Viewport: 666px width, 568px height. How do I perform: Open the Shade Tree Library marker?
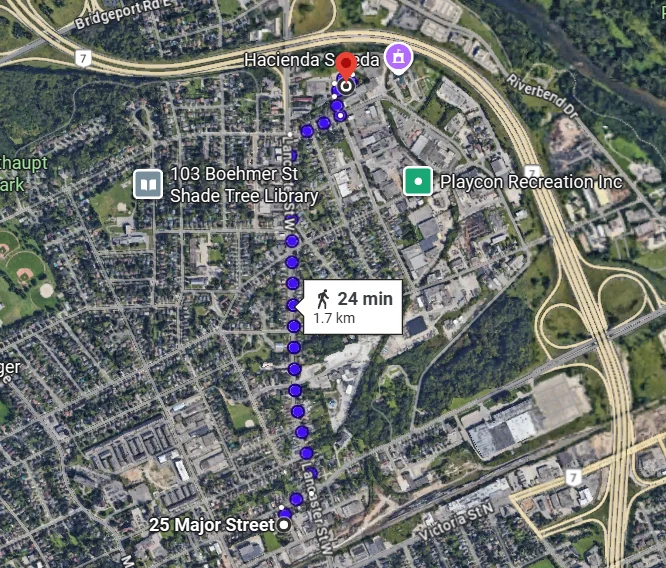[x=147, y=184]
